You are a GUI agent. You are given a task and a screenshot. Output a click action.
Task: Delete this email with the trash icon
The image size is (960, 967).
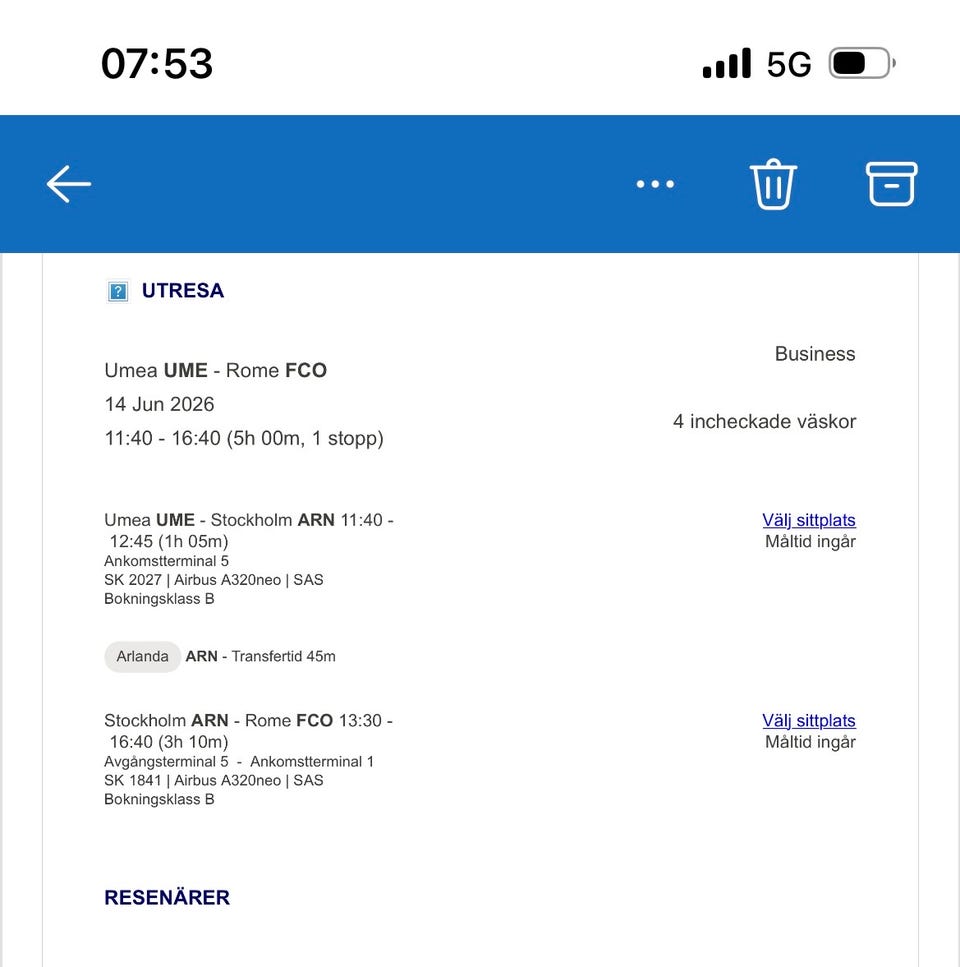click(x=773, y=184)
